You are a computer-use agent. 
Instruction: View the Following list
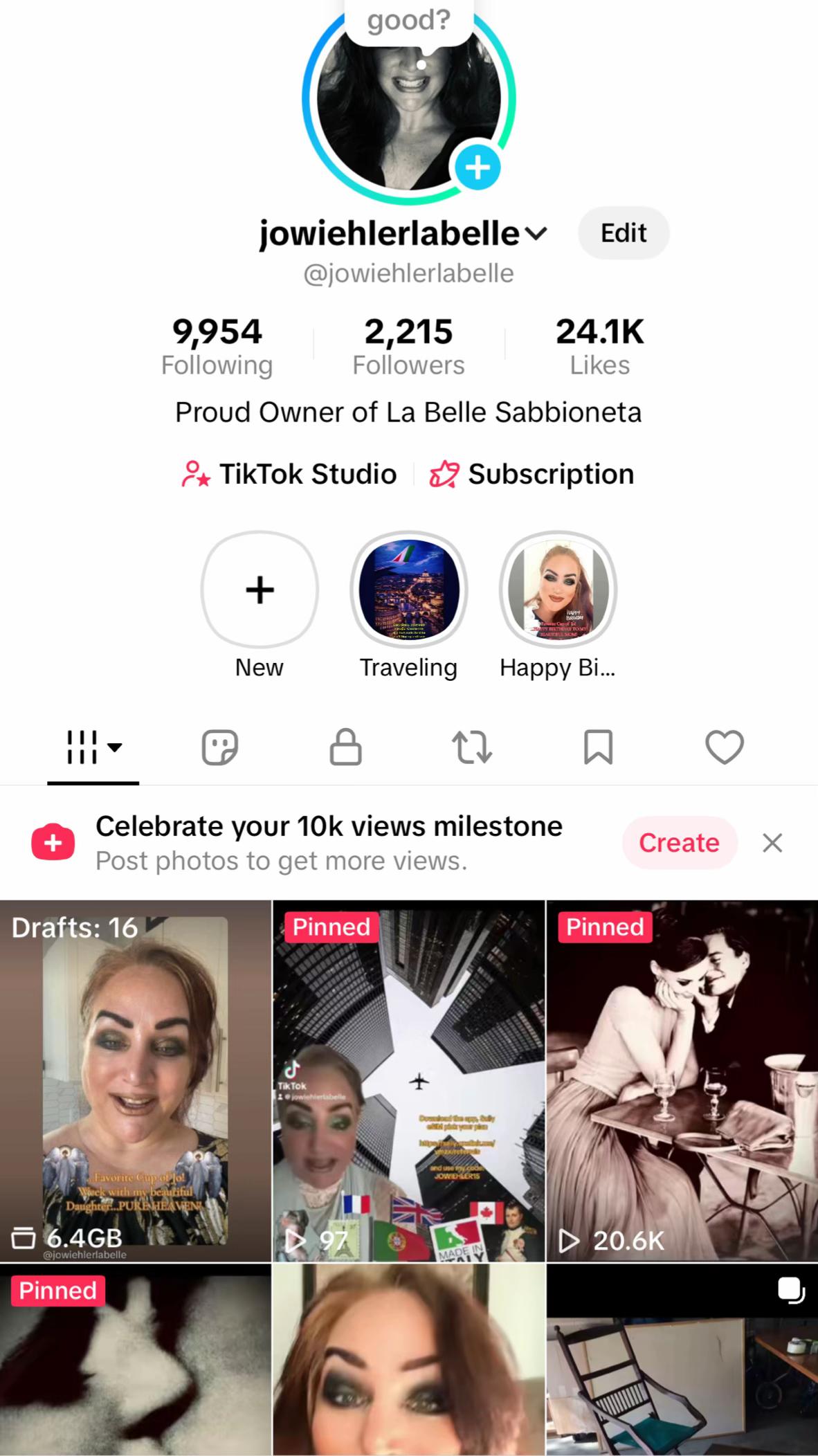217,345
